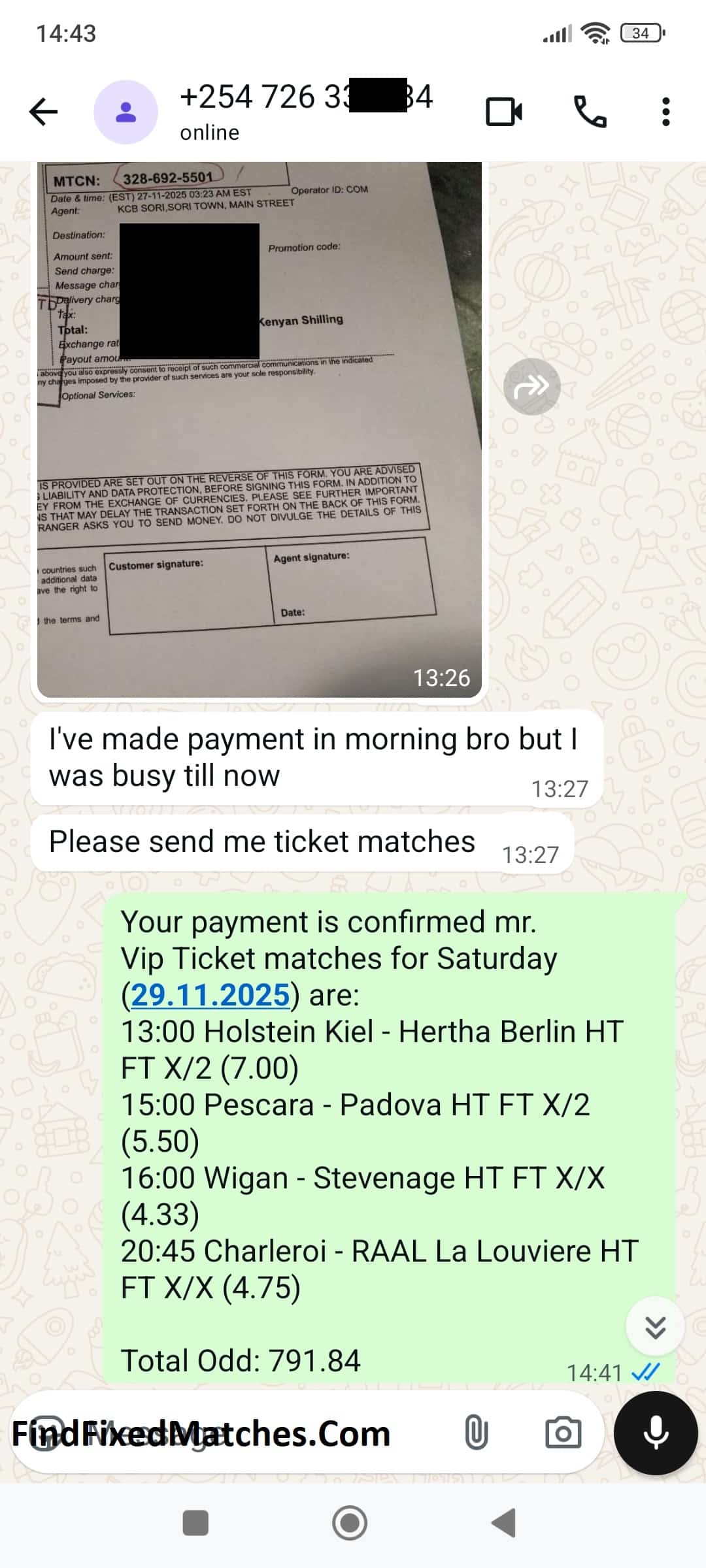Open the recent apps view
This screenshot has height=1568, width=706.
tap(195, 1523)
